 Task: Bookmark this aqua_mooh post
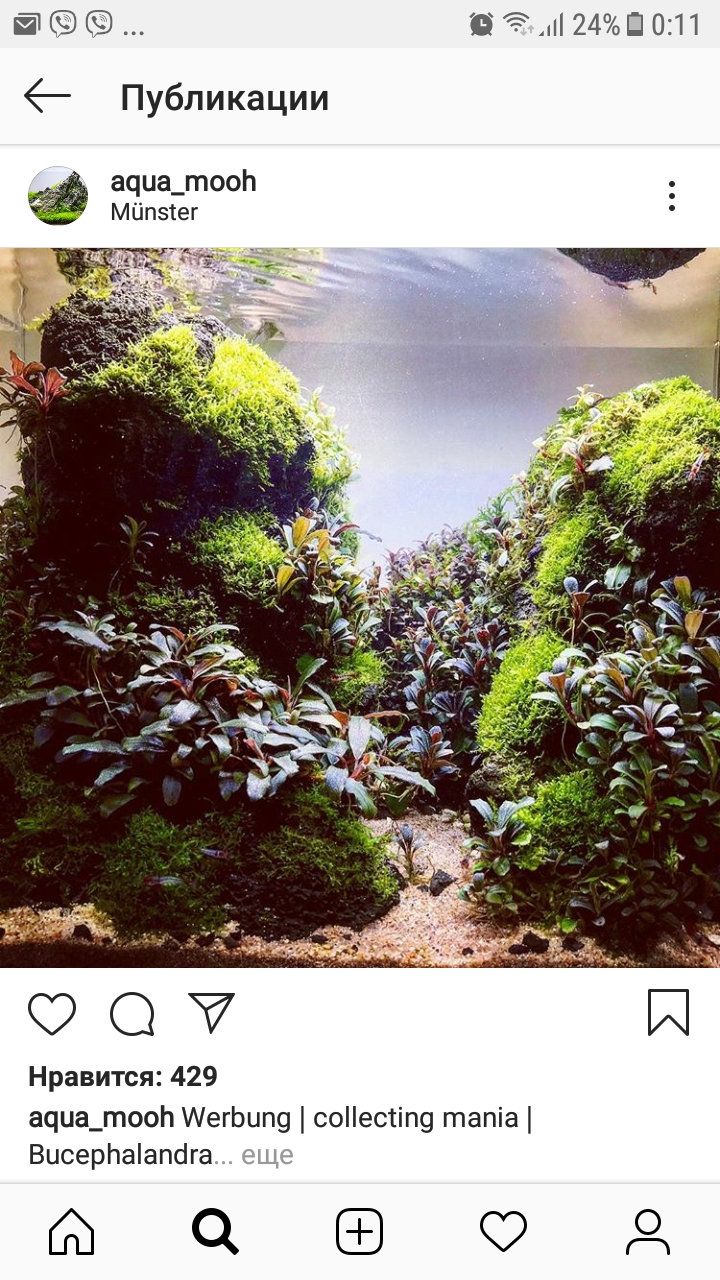point(668,1012)
